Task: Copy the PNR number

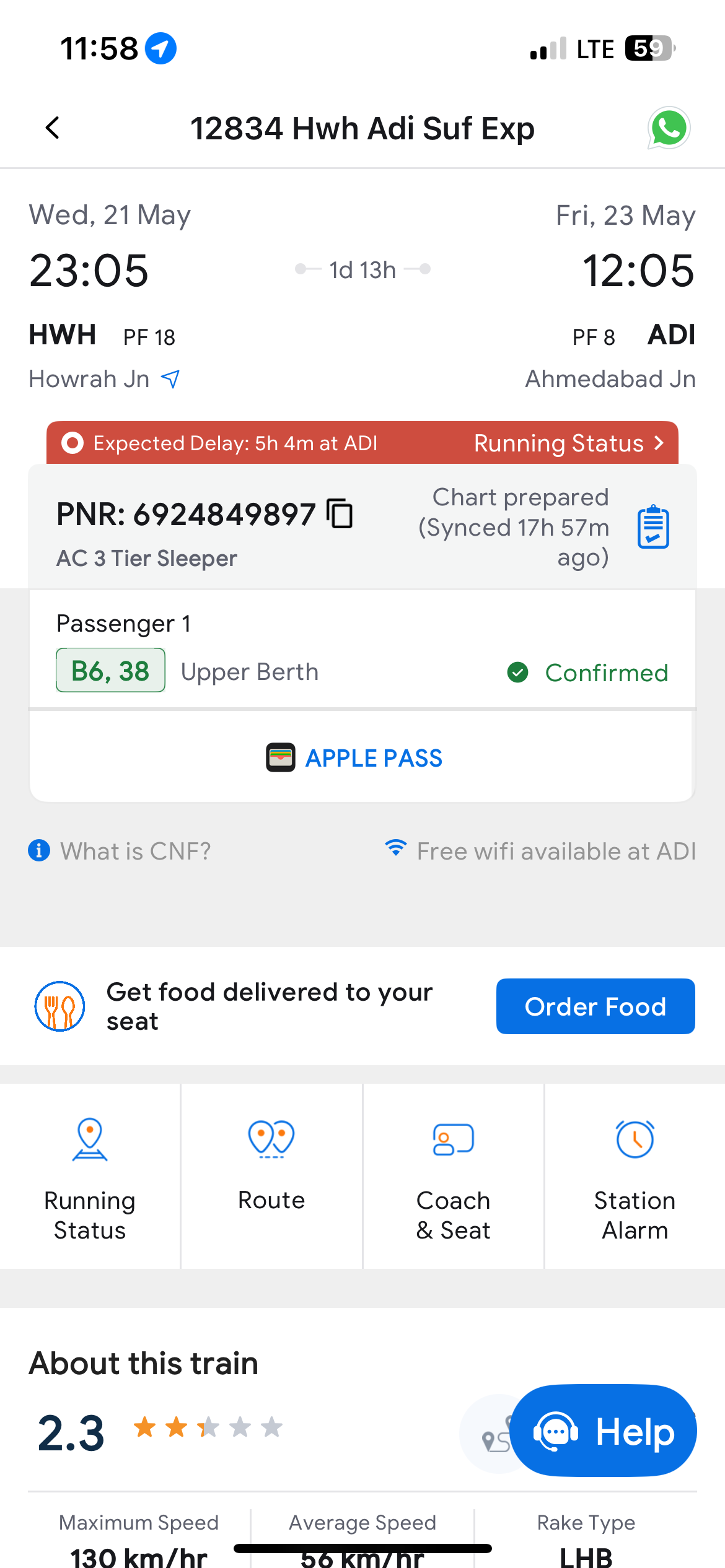Action: click(x=340, y=513)
